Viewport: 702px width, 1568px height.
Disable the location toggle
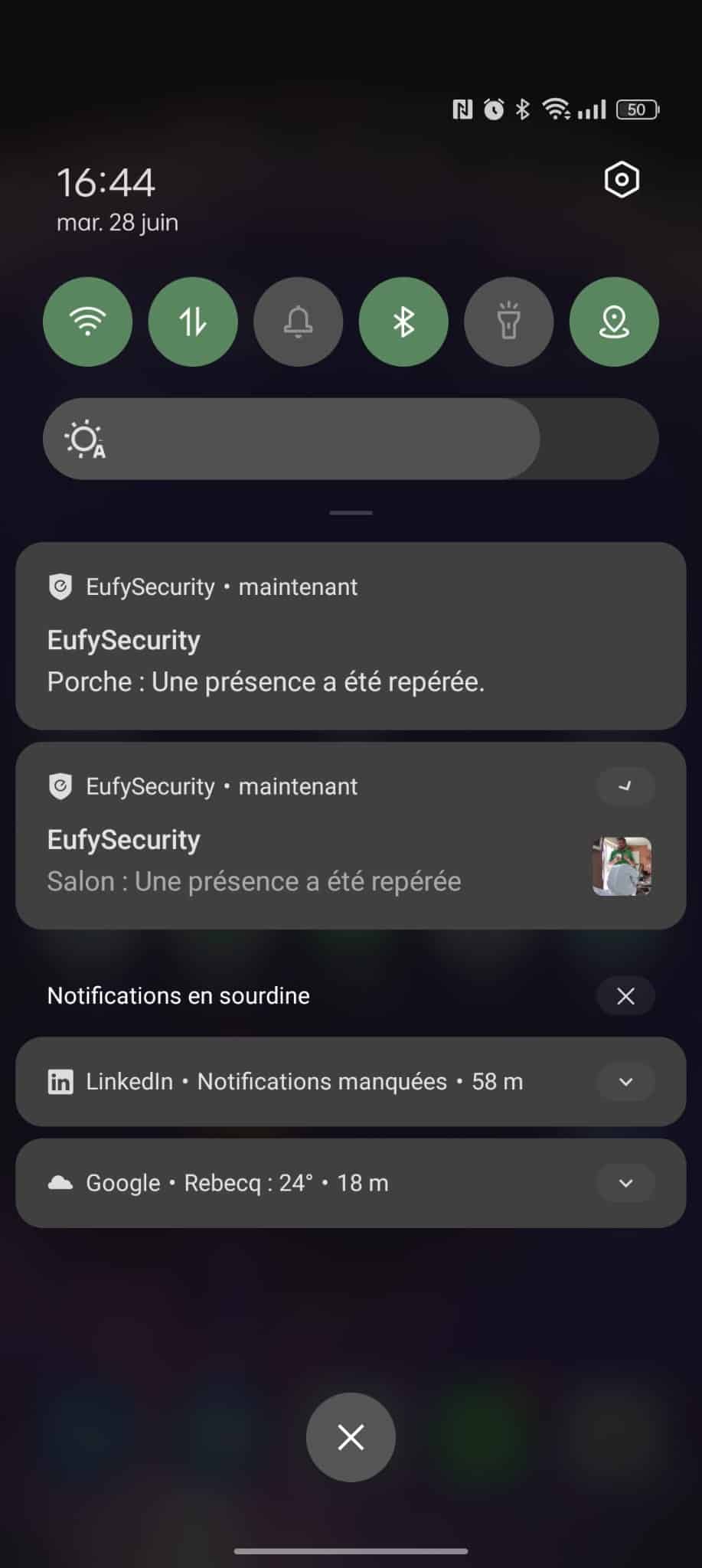(x=614, y=322)
